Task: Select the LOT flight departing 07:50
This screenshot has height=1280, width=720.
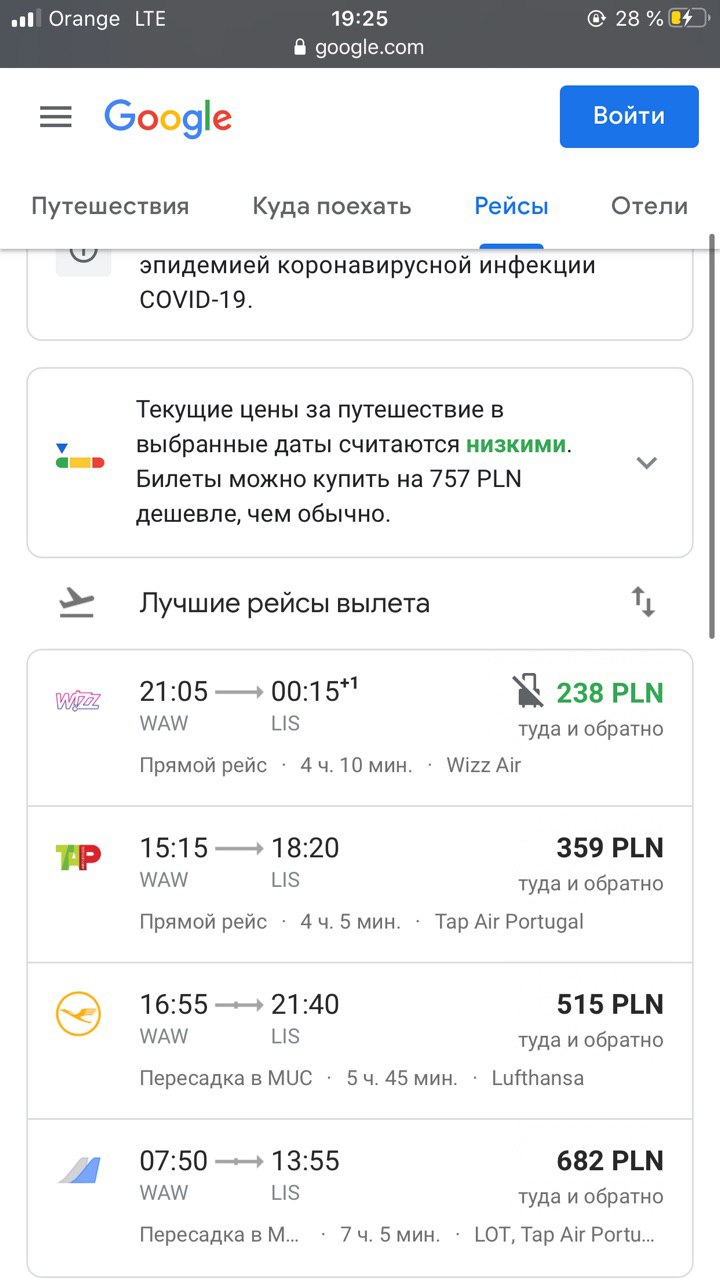Action: (360, 1197)
